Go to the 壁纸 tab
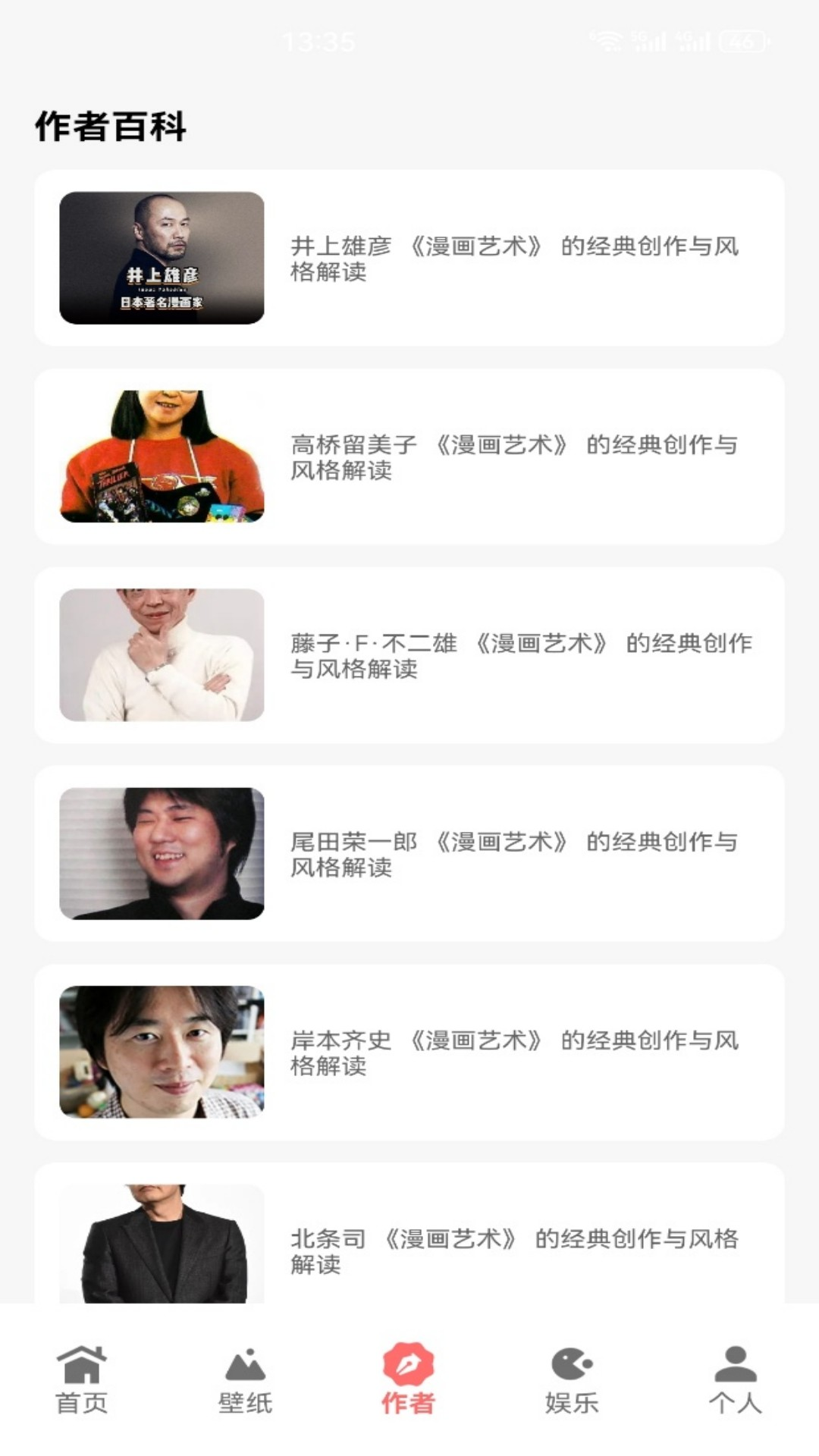819x1456 pixels. click(246, 1380)
